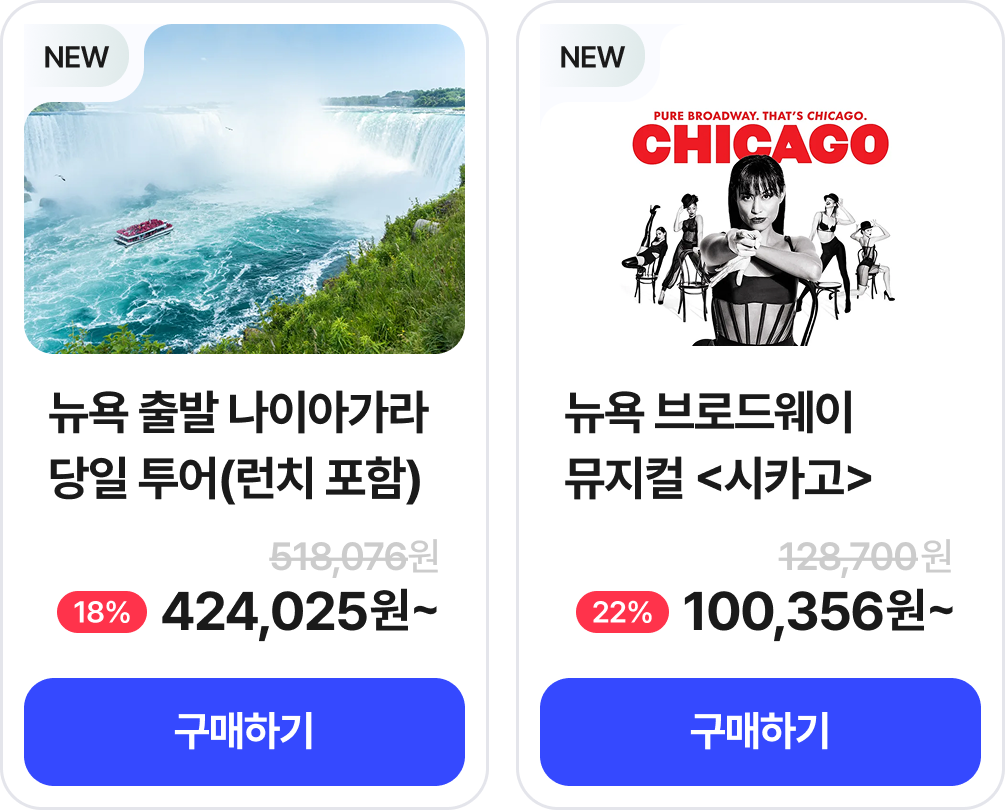Tap 구매하기 for the Niagara tour
This screenshot has height=810, width=1005.
tap(244, 731)
